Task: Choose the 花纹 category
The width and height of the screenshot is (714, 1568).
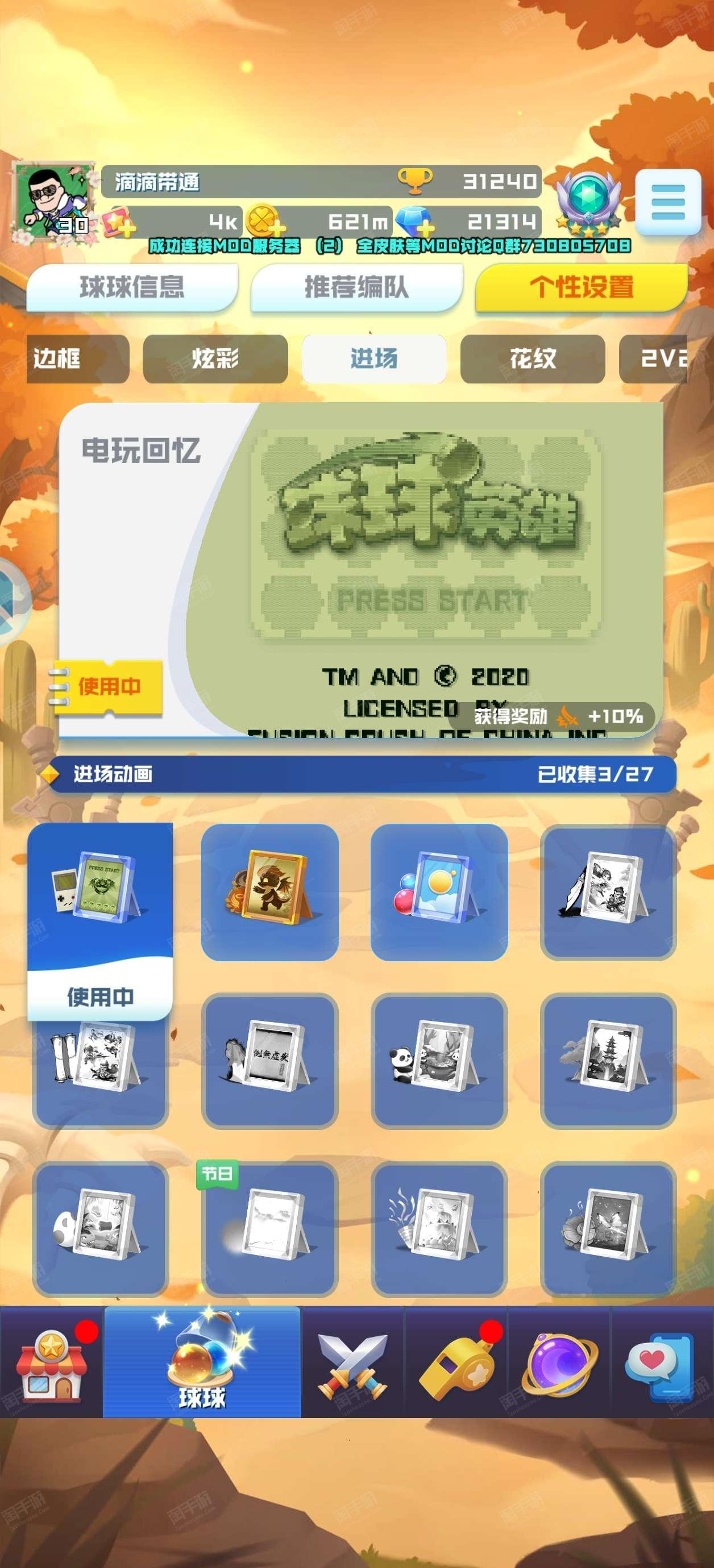Action: pos(533,358)
